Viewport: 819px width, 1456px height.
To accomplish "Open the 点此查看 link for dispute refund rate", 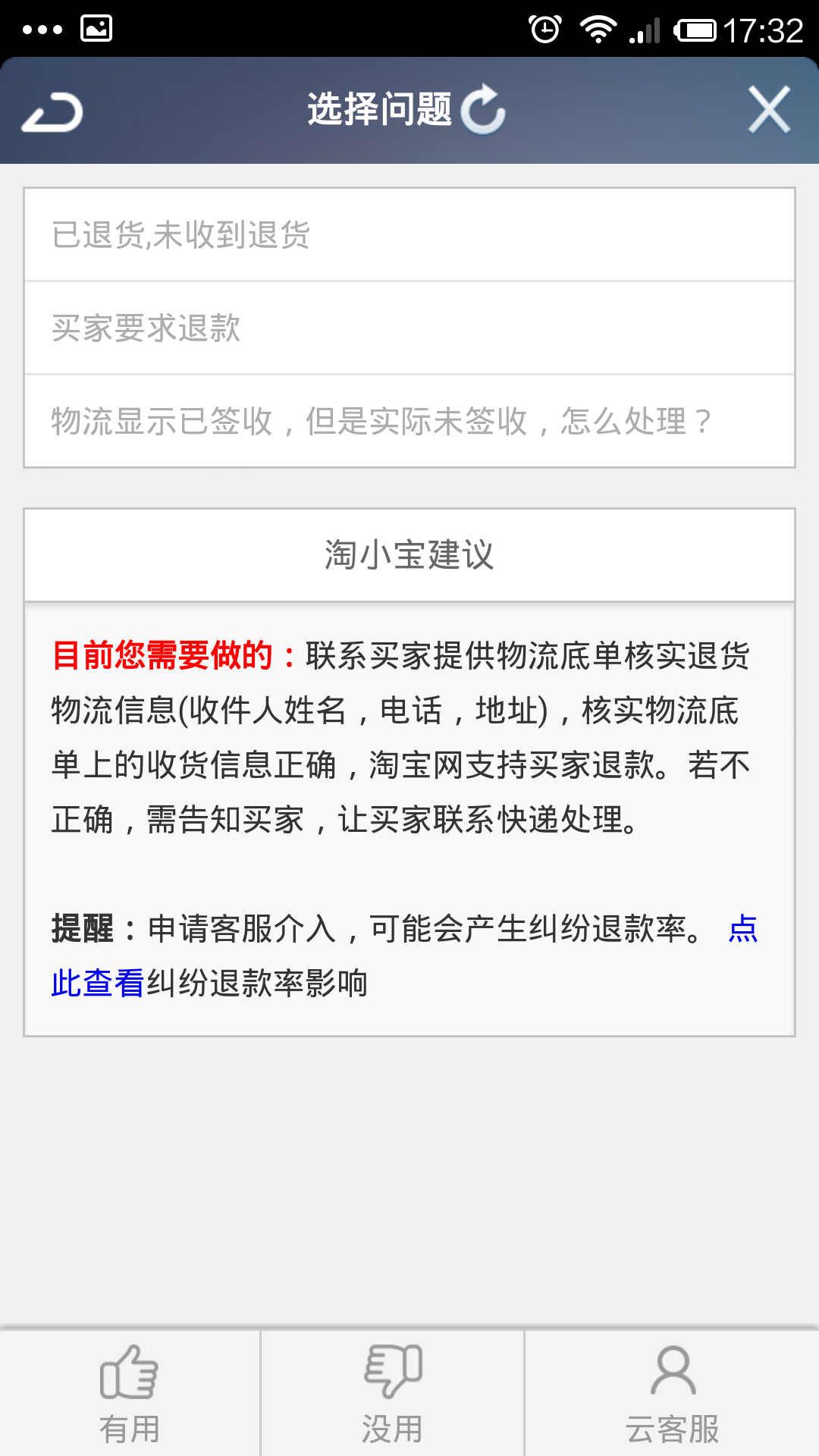I will [x=97, y=984].
